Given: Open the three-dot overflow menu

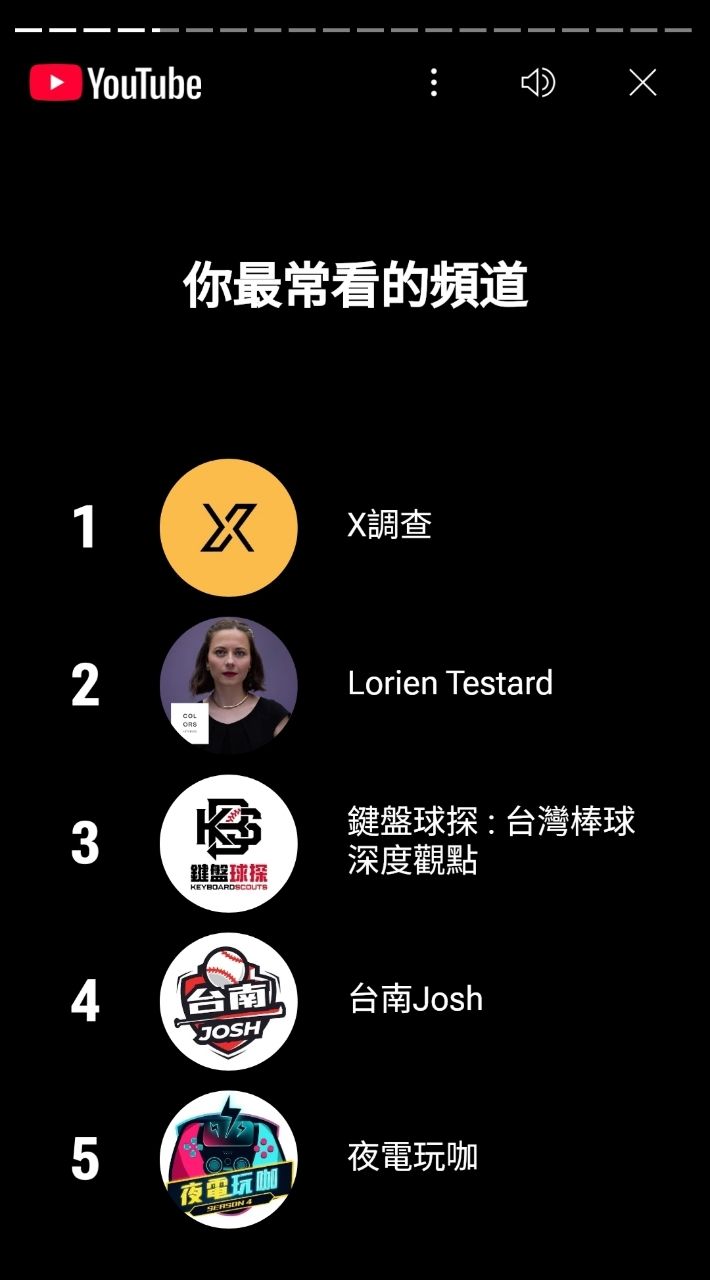Looking at the screenshot, I should [433, 82].
